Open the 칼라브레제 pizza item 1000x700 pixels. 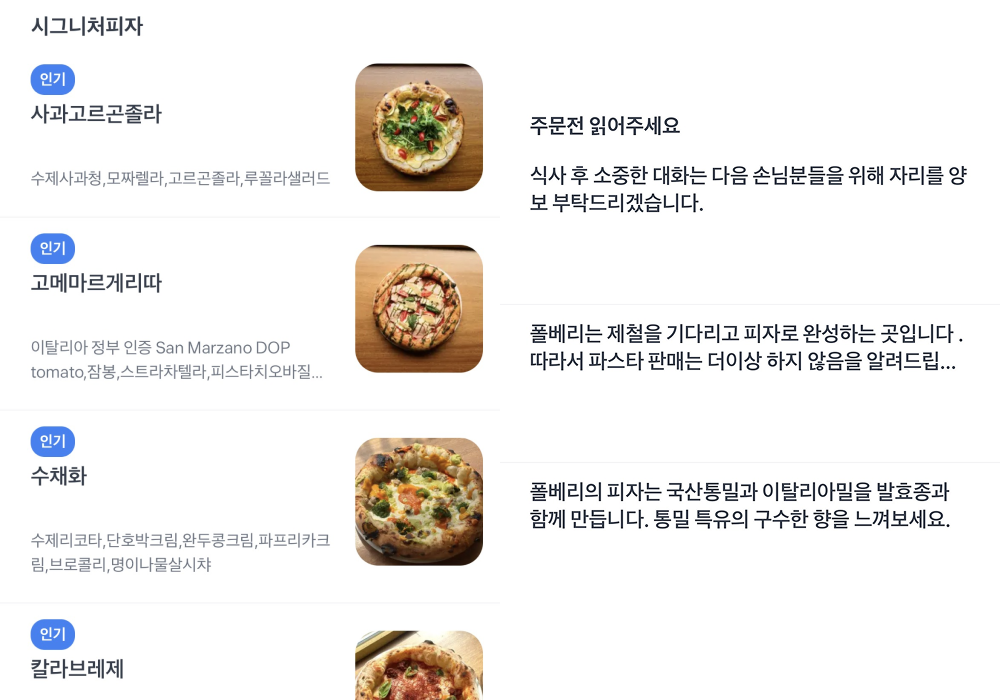(x=77, y=668)
